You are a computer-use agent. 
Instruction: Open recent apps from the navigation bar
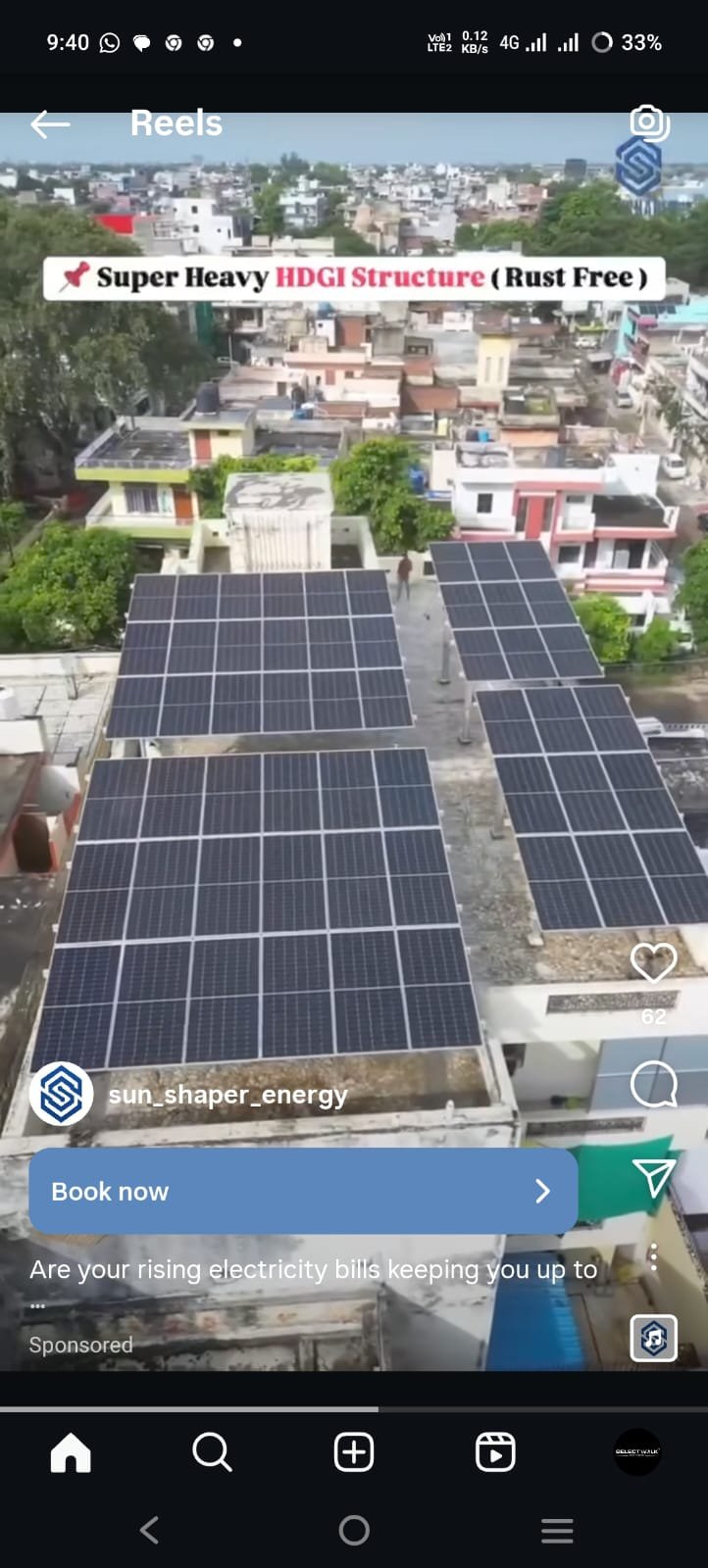coord(557,1531)
